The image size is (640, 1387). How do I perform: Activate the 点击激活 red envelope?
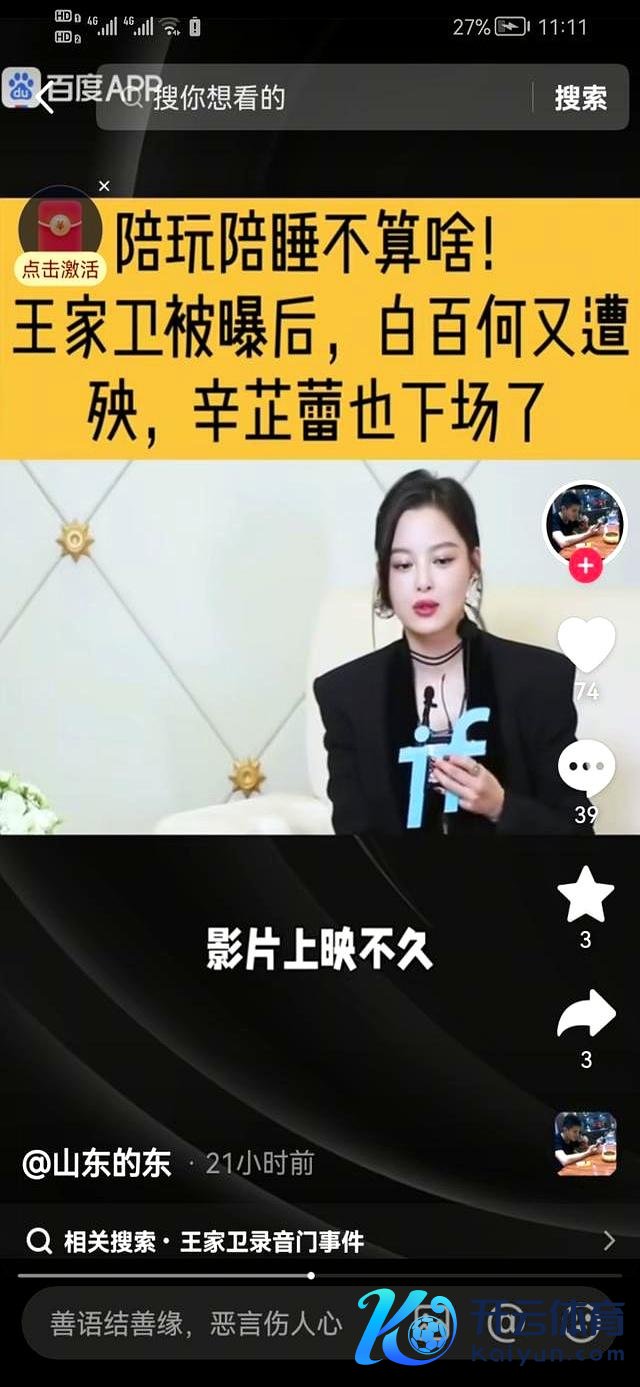pos(61,268)
